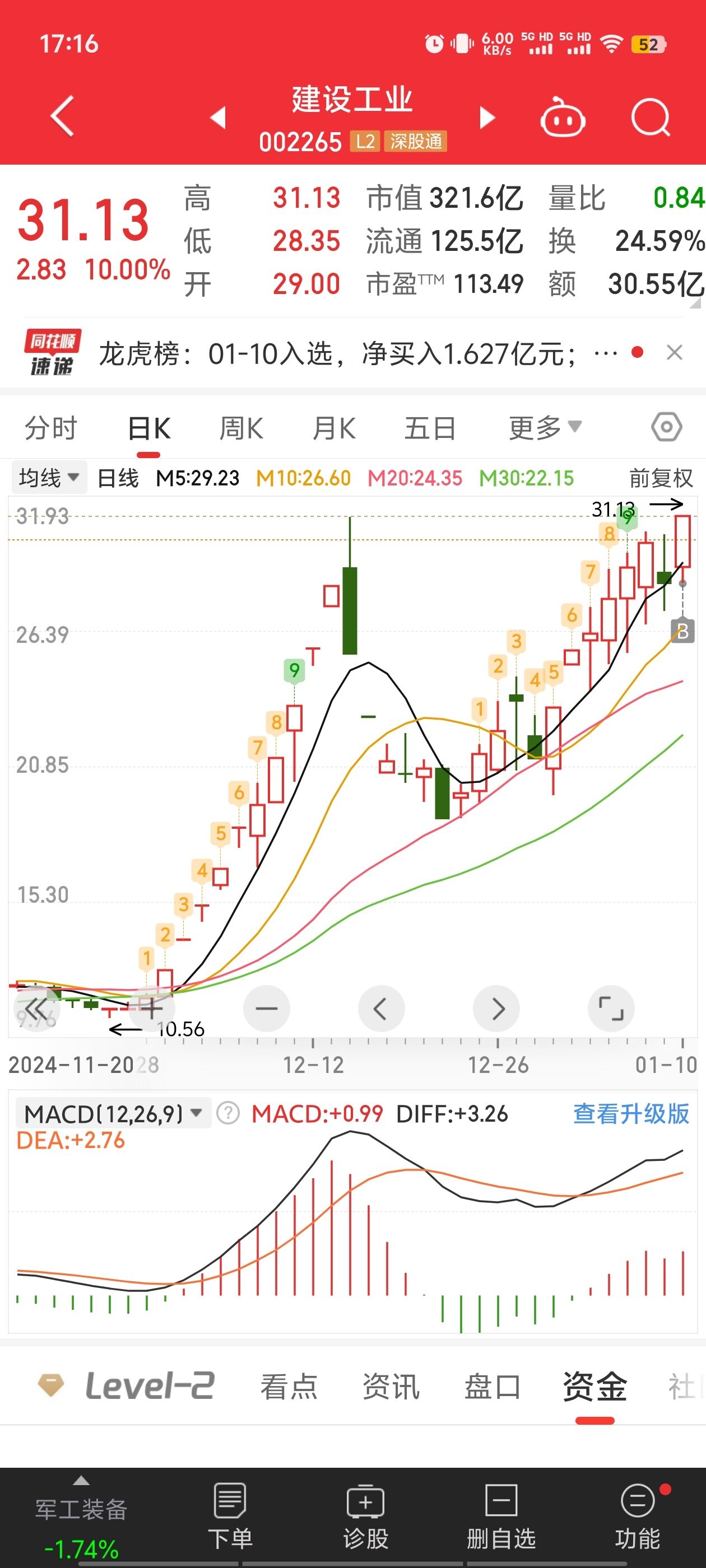Change the 前复权 price adjustment mode
This screenshot has height=1568, width=706.
click(x=661, y=478)
